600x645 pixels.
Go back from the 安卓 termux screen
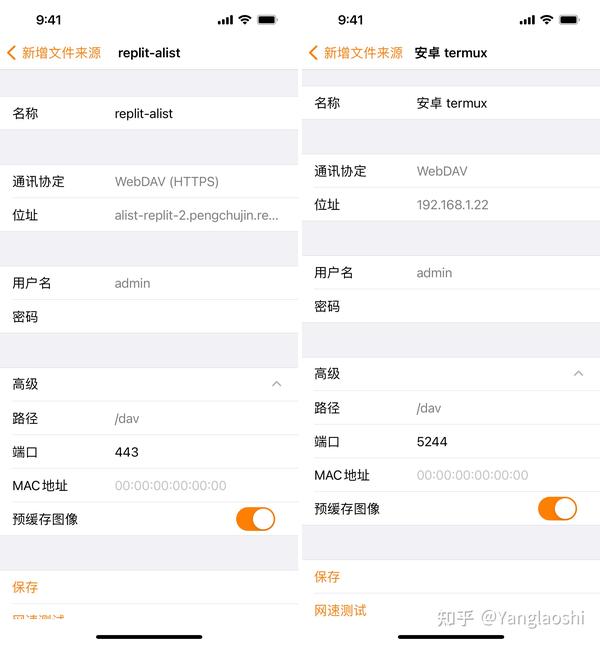tap(356, 53)
